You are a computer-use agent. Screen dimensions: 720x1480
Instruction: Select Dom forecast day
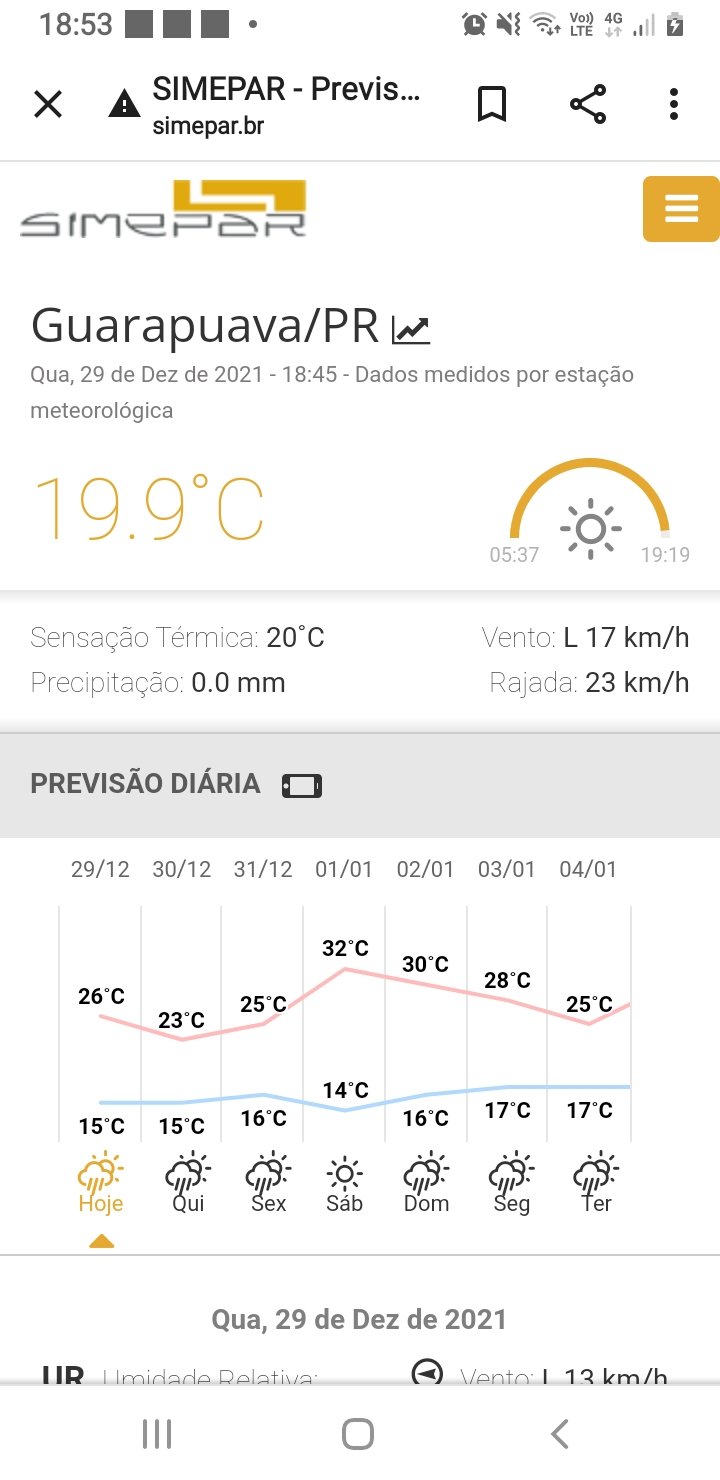tap(426, 1183)
